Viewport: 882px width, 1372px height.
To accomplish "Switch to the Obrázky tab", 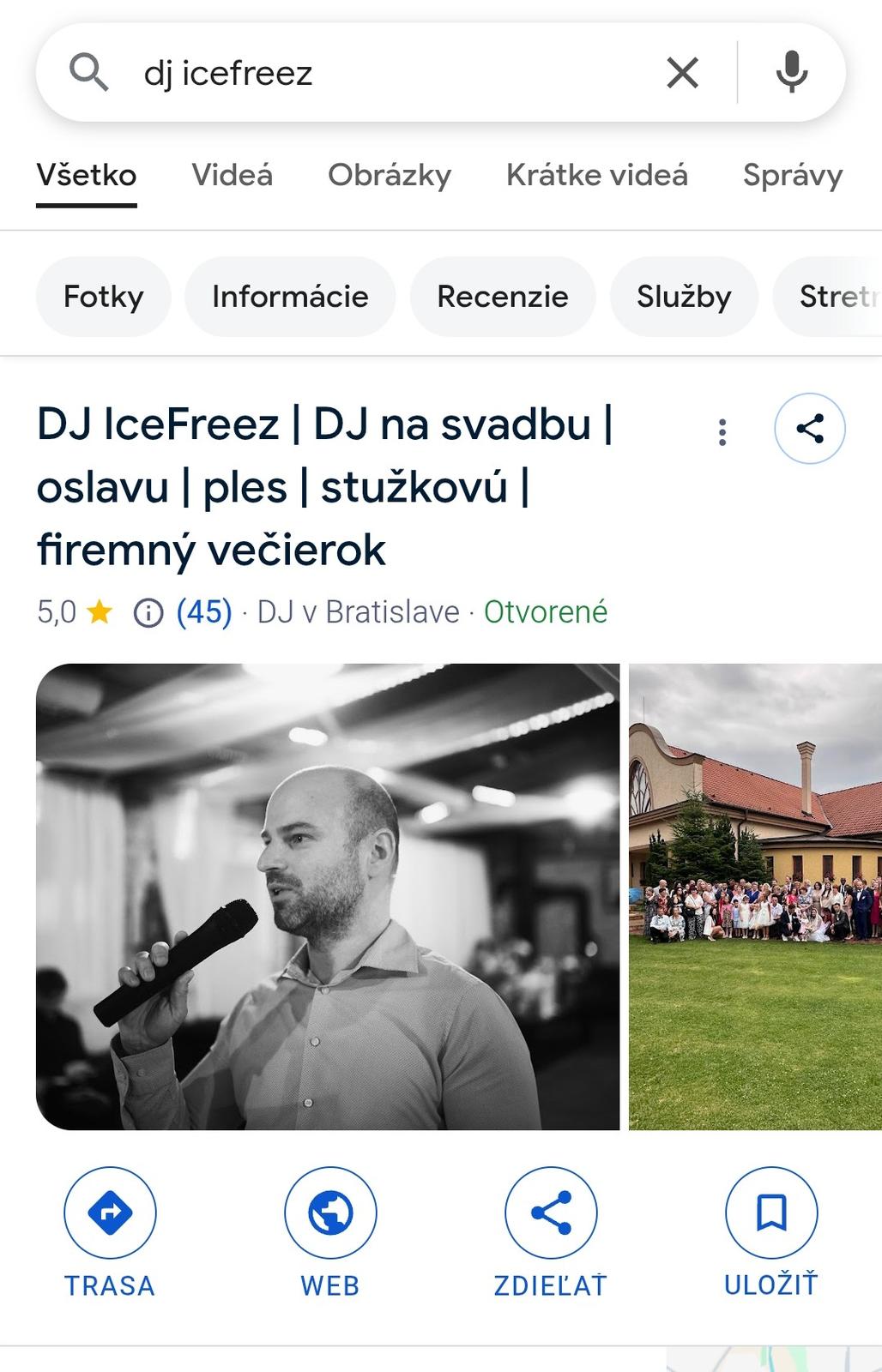I will tap(389, 175).
